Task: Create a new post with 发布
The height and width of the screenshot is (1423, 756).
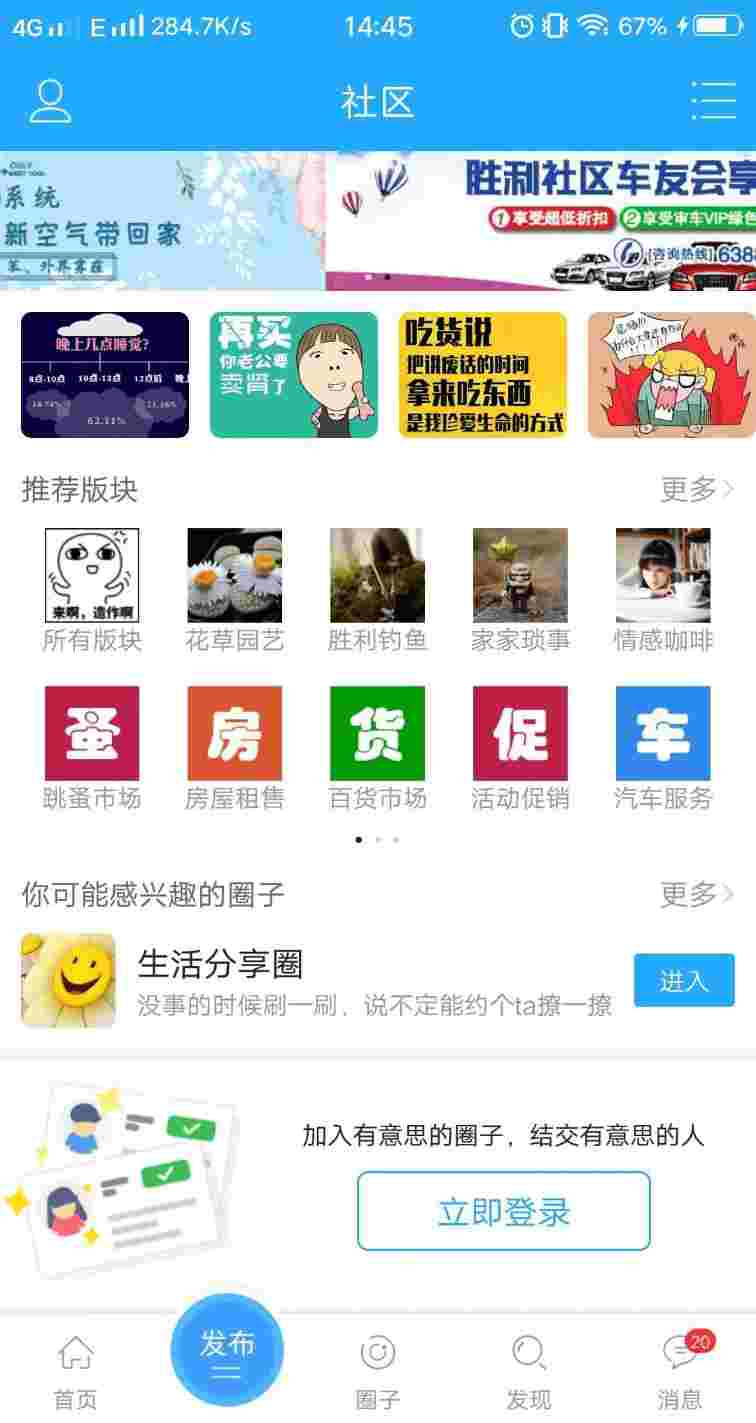Action: [x=227, y=1351]
